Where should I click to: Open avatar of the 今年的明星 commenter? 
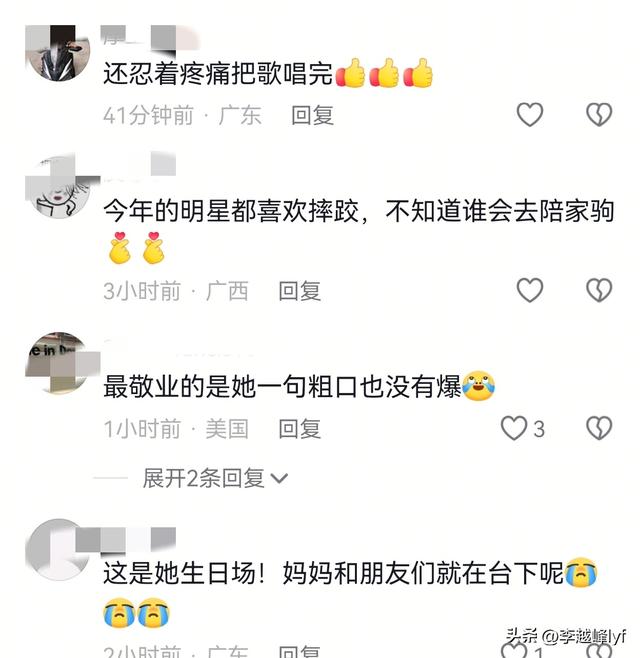click(x=57, y=190)
